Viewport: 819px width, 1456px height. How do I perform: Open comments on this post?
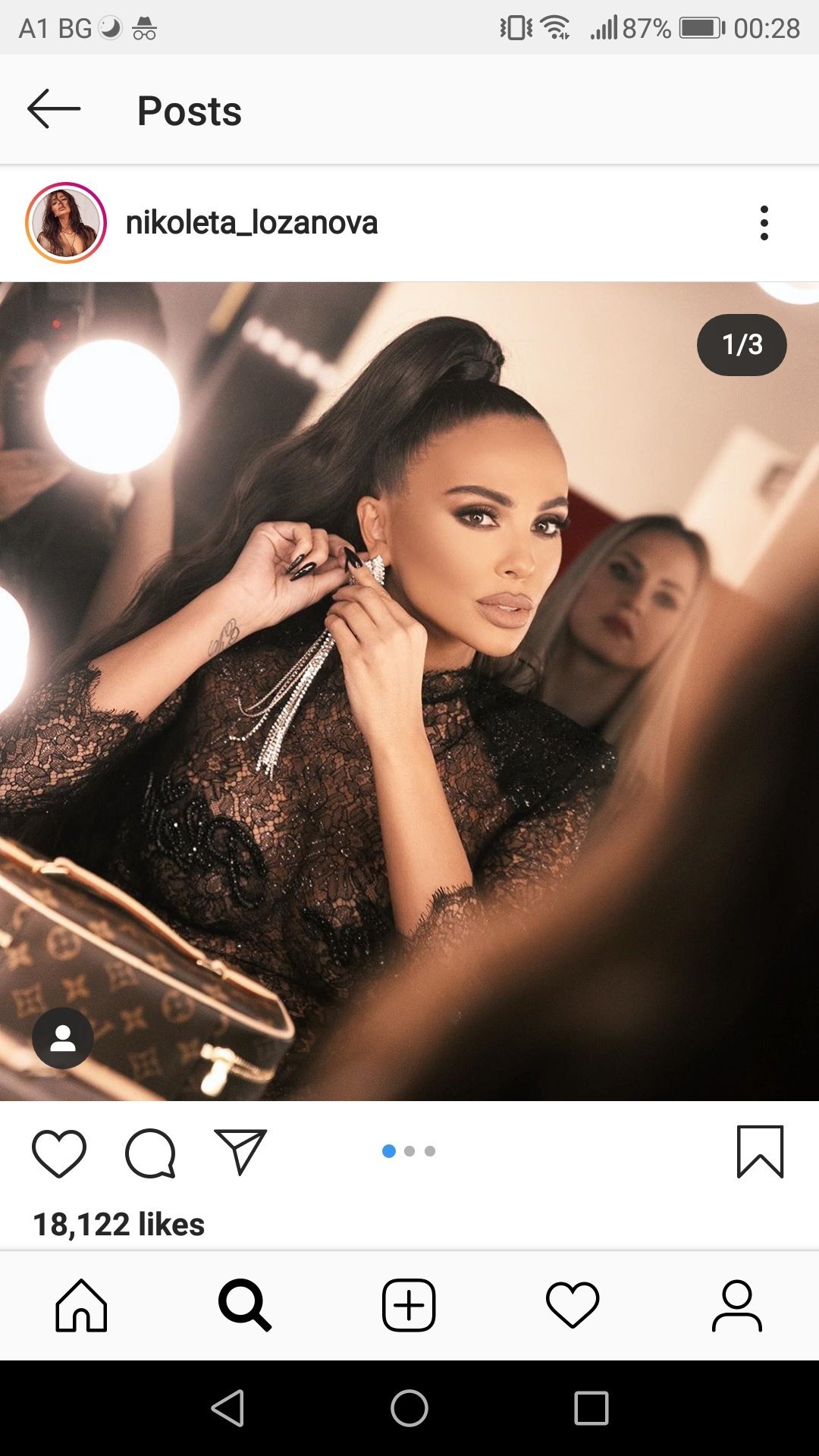[150, 1153]
